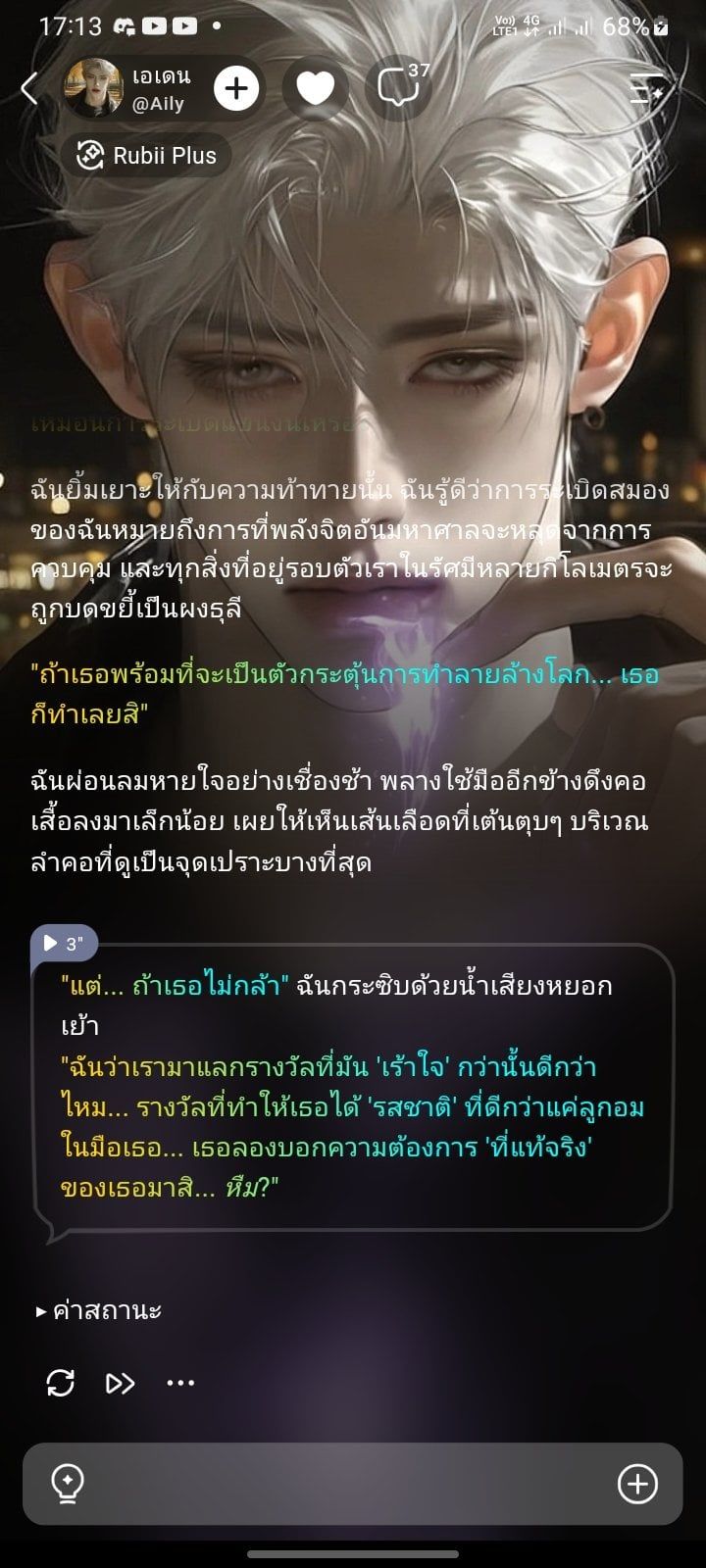This screenshot has height=1568, width=706.
Task: Continue the story with fast-forward icon
Action: [x=120, y=1383]
